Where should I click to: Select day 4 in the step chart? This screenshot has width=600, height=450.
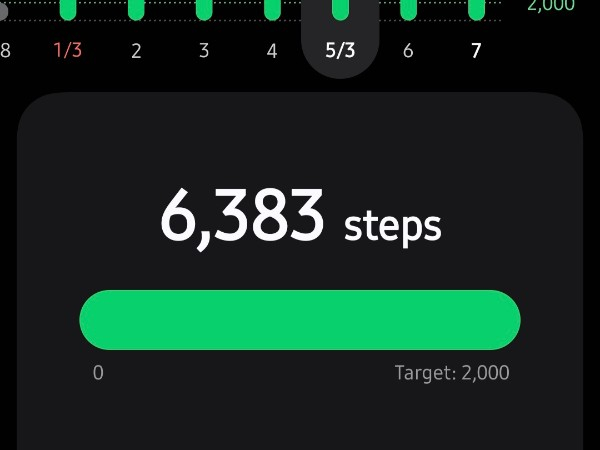coord(272,50)
